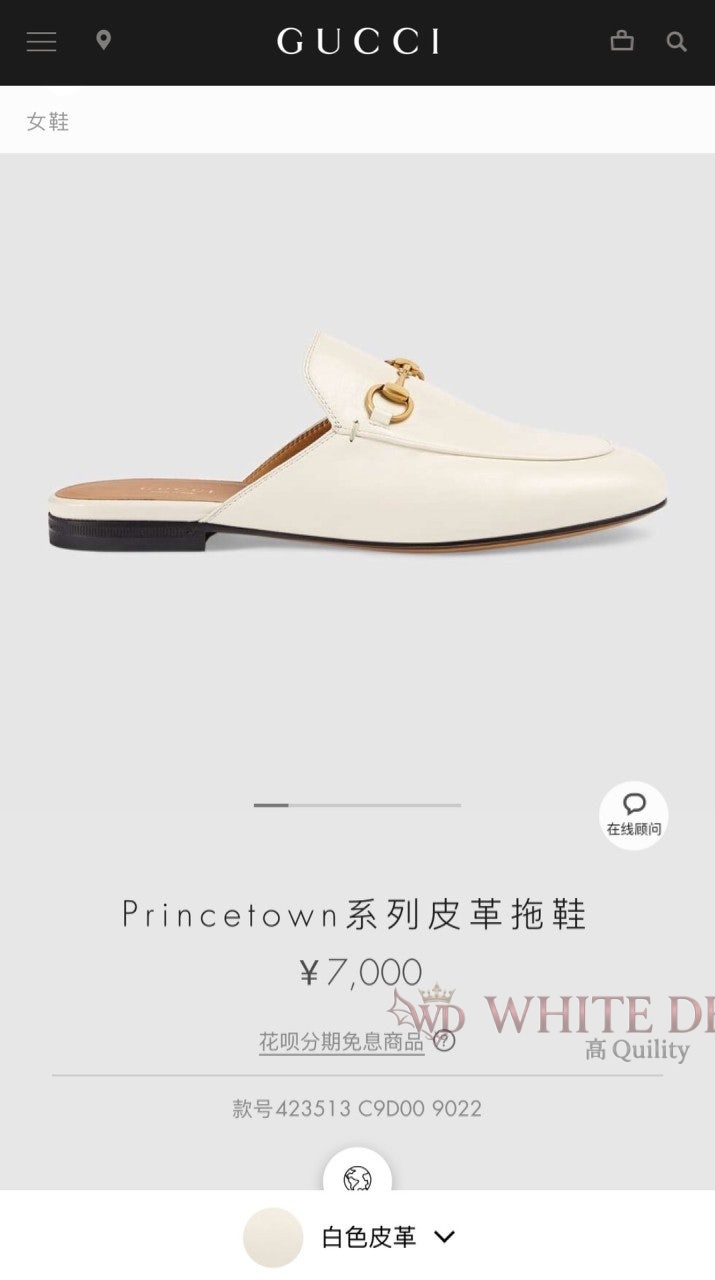
Task: Expand the 白色皮革 color dropdown
Action: pos(444,1237)
